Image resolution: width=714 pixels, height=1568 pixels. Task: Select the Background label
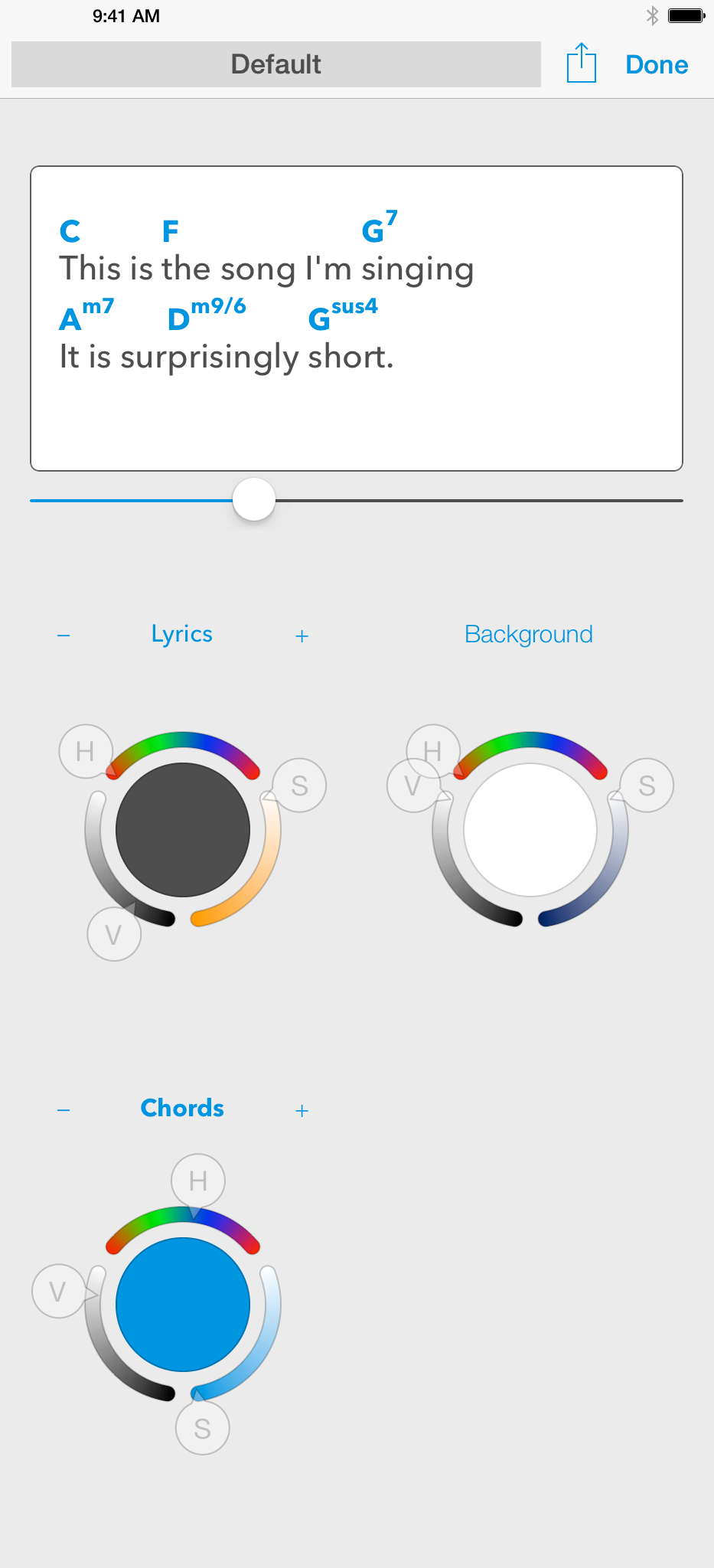[x=529, y=635]
